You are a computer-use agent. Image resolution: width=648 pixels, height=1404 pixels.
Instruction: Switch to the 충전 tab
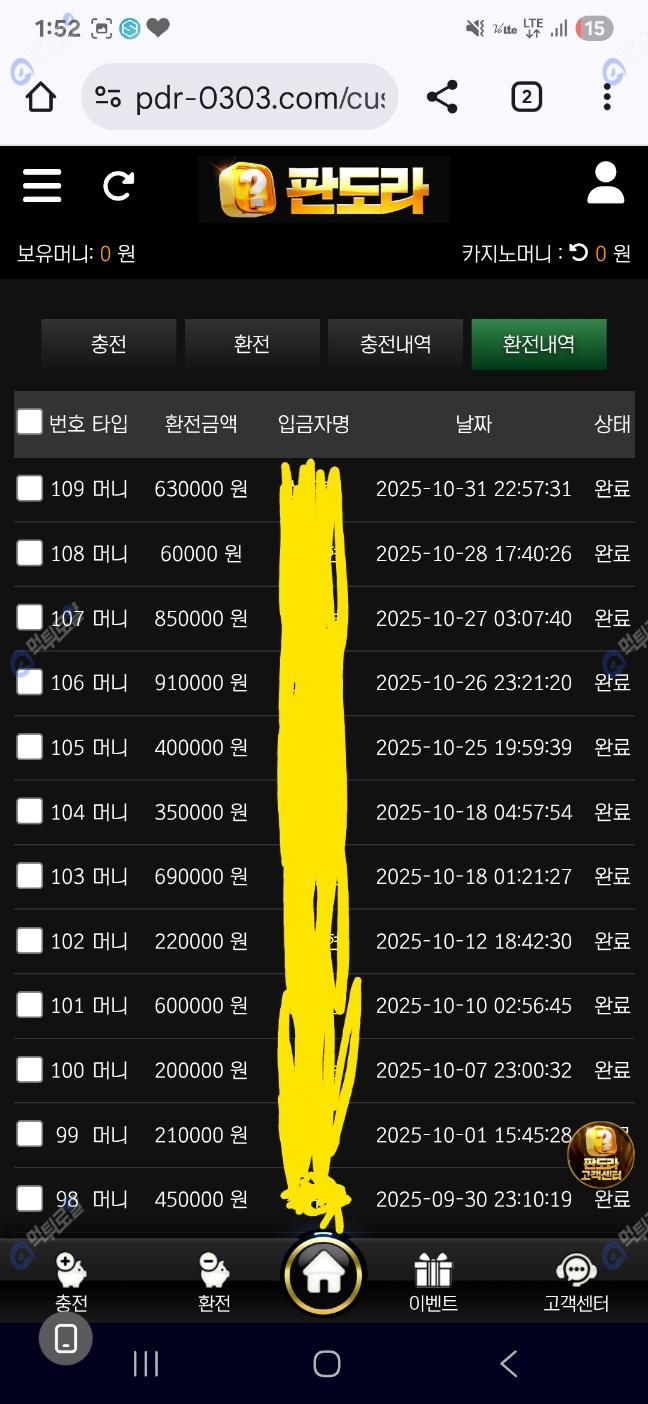click(108, 344)
